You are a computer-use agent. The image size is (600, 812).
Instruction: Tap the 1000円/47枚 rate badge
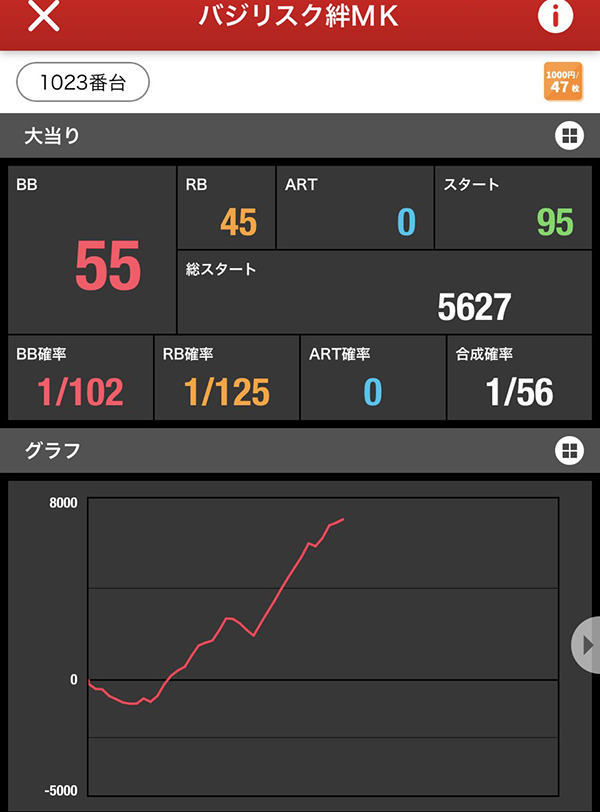click(561, 82)
